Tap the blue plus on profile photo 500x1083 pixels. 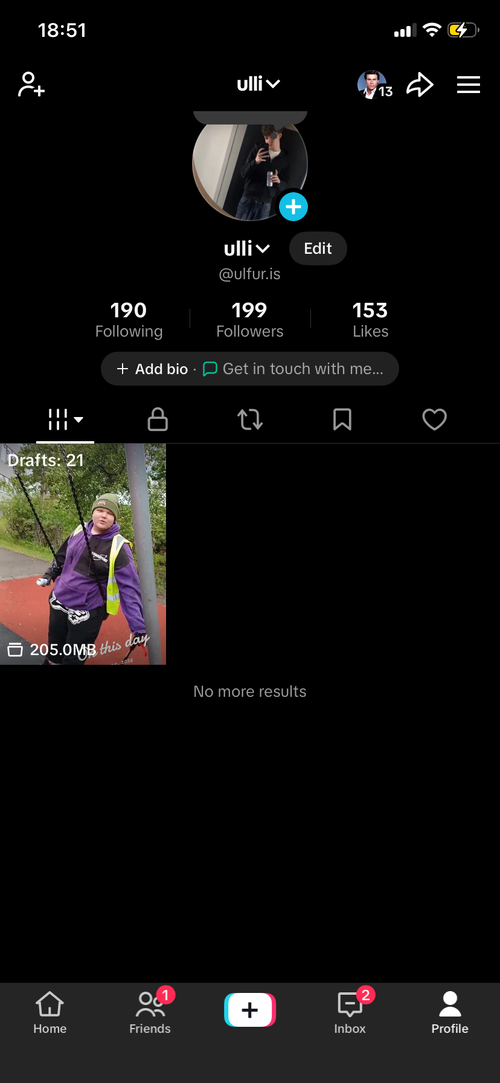pos(293,207)
